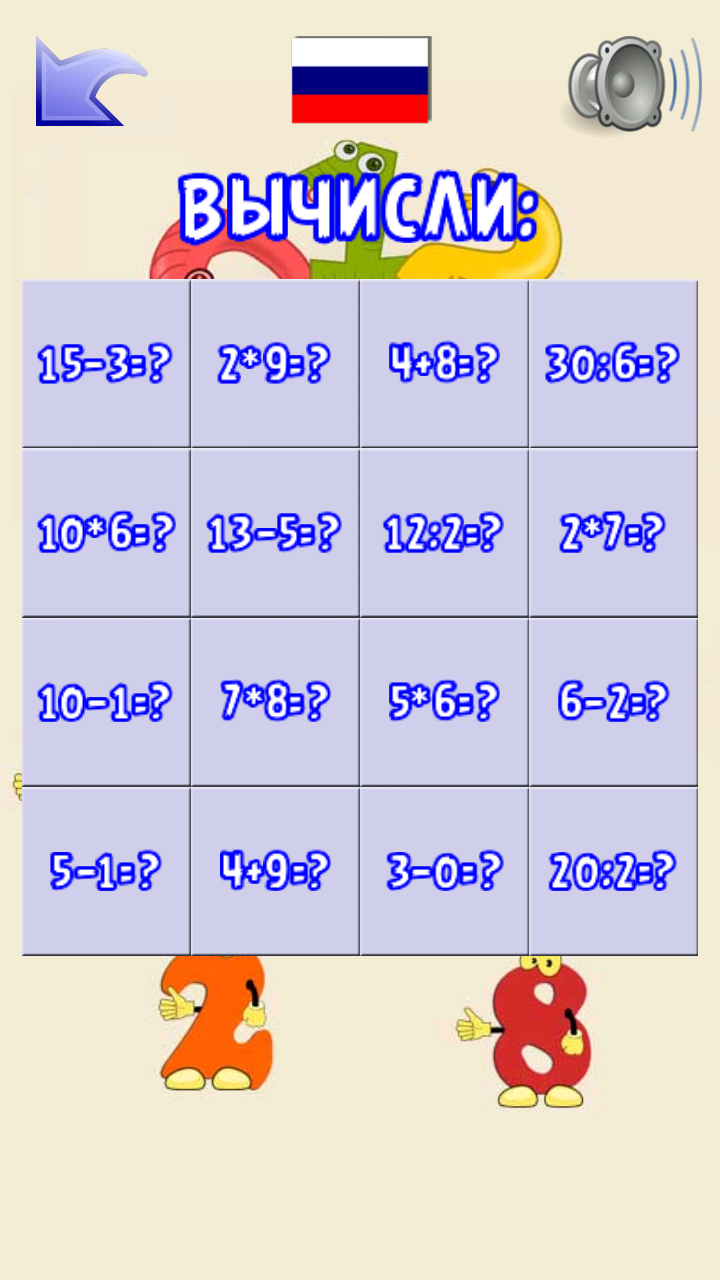
Task: Select the 4+9=? tile
Action: (x=275, y=870)
